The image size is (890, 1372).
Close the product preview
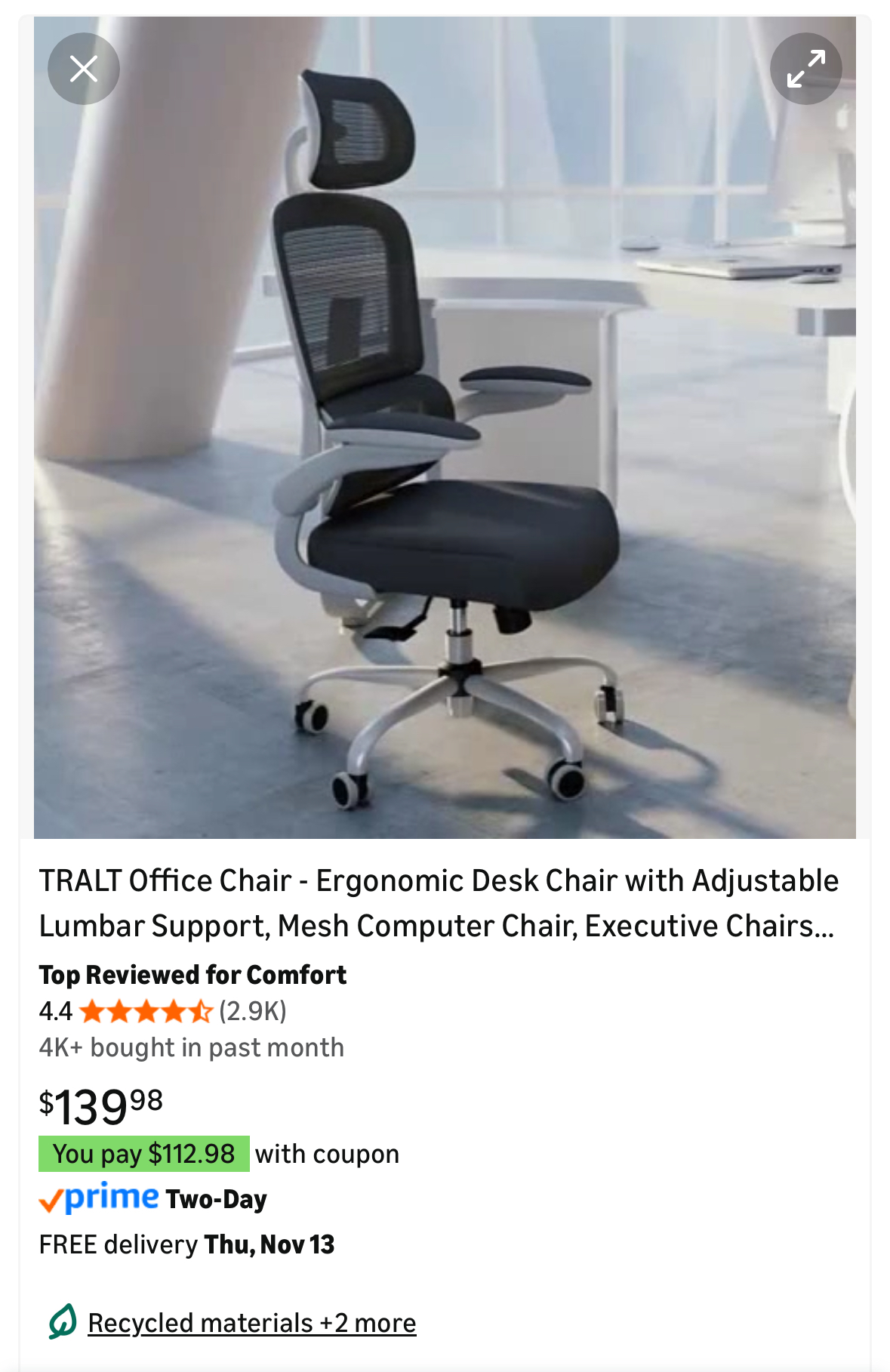click(x=83, y=69)
